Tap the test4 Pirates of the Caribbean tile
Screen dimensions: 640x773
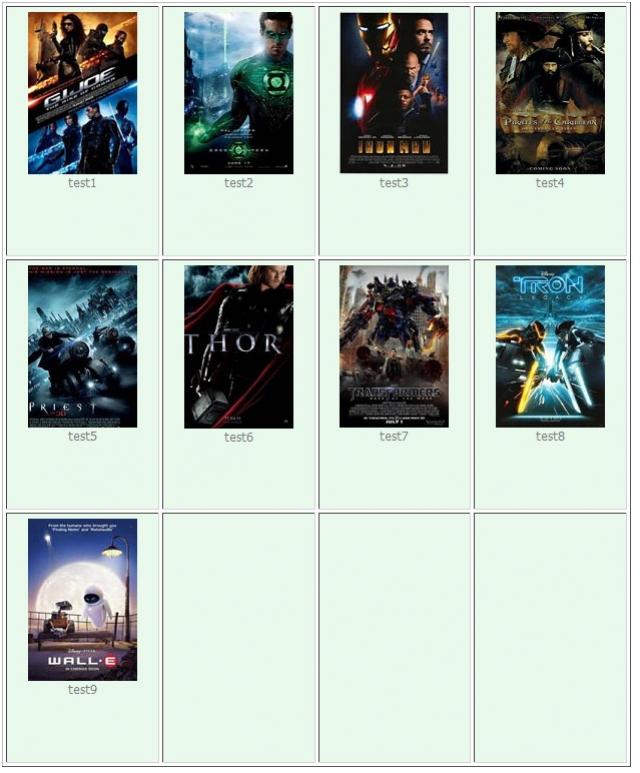click(550, 93)
